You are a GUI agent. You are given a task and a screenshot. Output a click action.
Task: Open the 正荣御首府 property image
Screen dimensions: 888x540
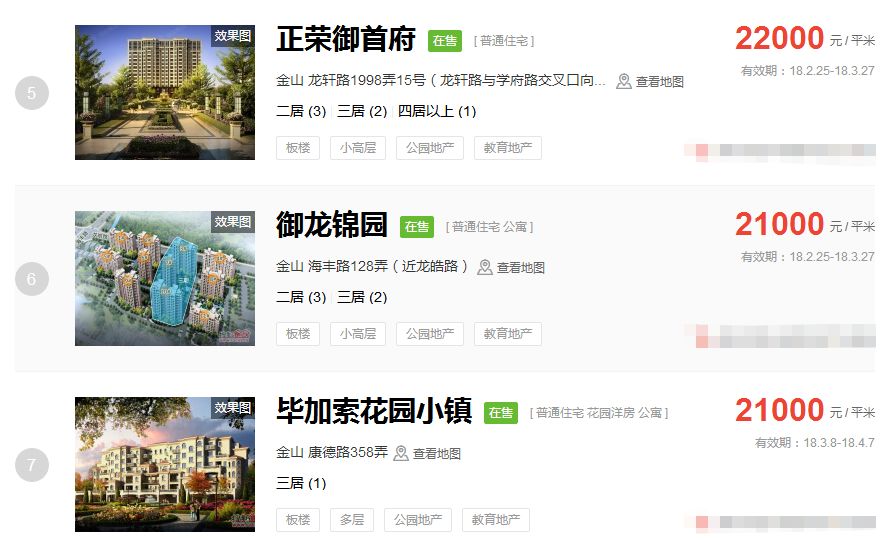point(164,92)
